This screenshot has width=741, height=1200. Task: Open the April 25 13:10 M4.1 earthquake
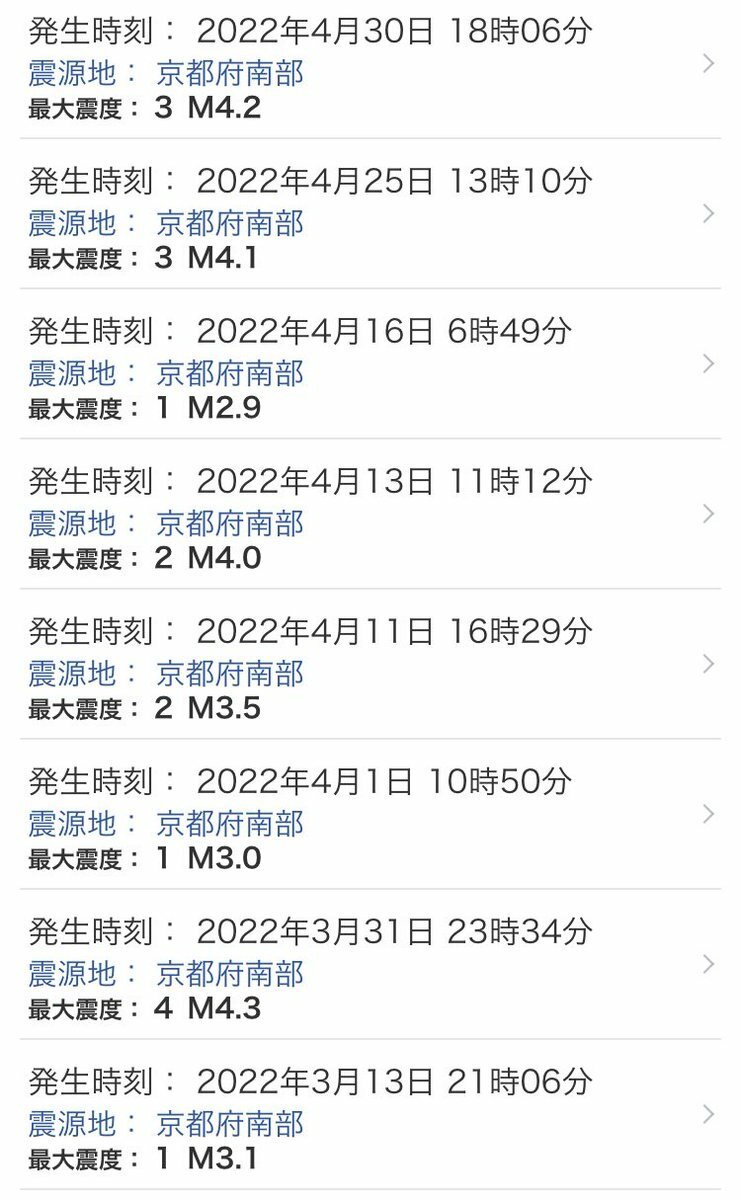[370, 214]
